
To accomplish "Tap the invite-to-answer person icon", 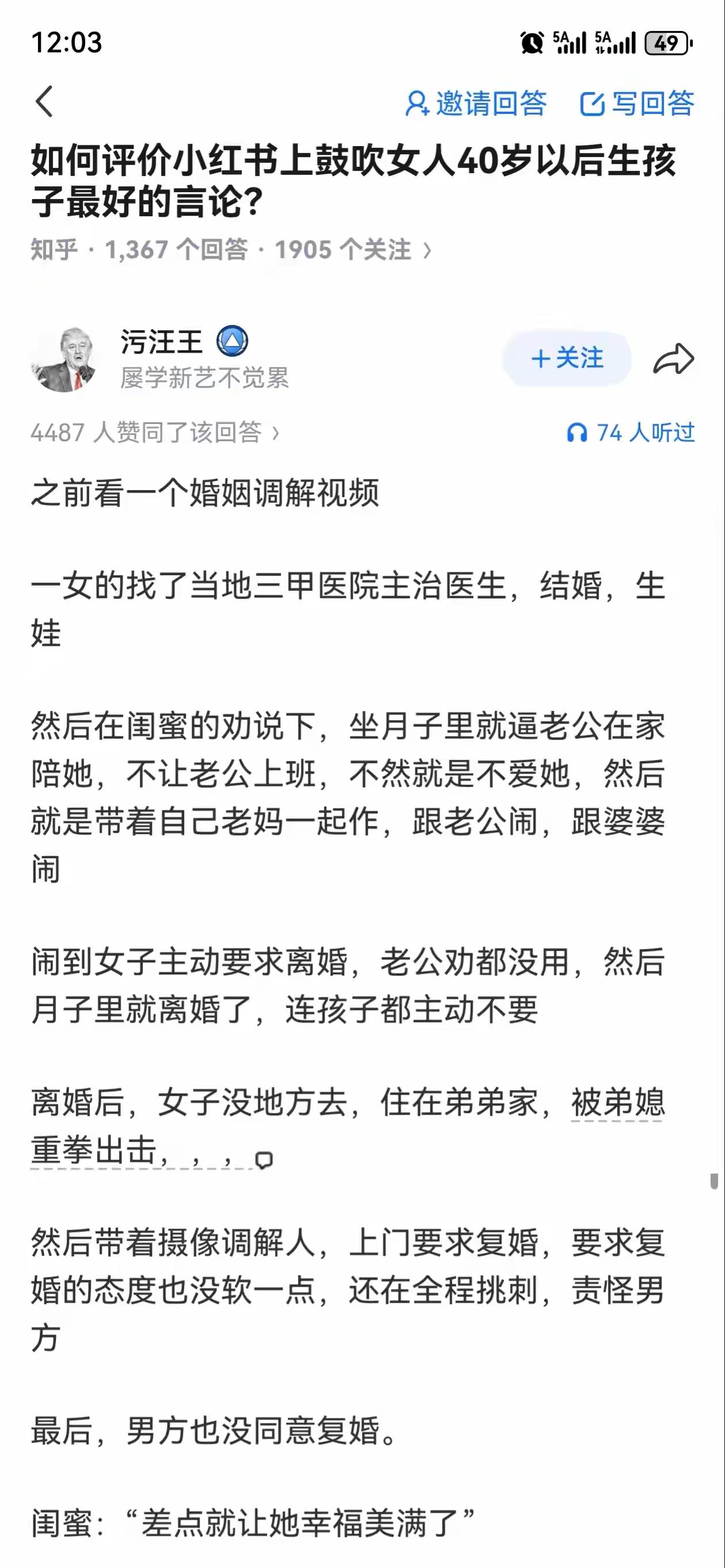I will pyautogui.click(x=421, y=102).
